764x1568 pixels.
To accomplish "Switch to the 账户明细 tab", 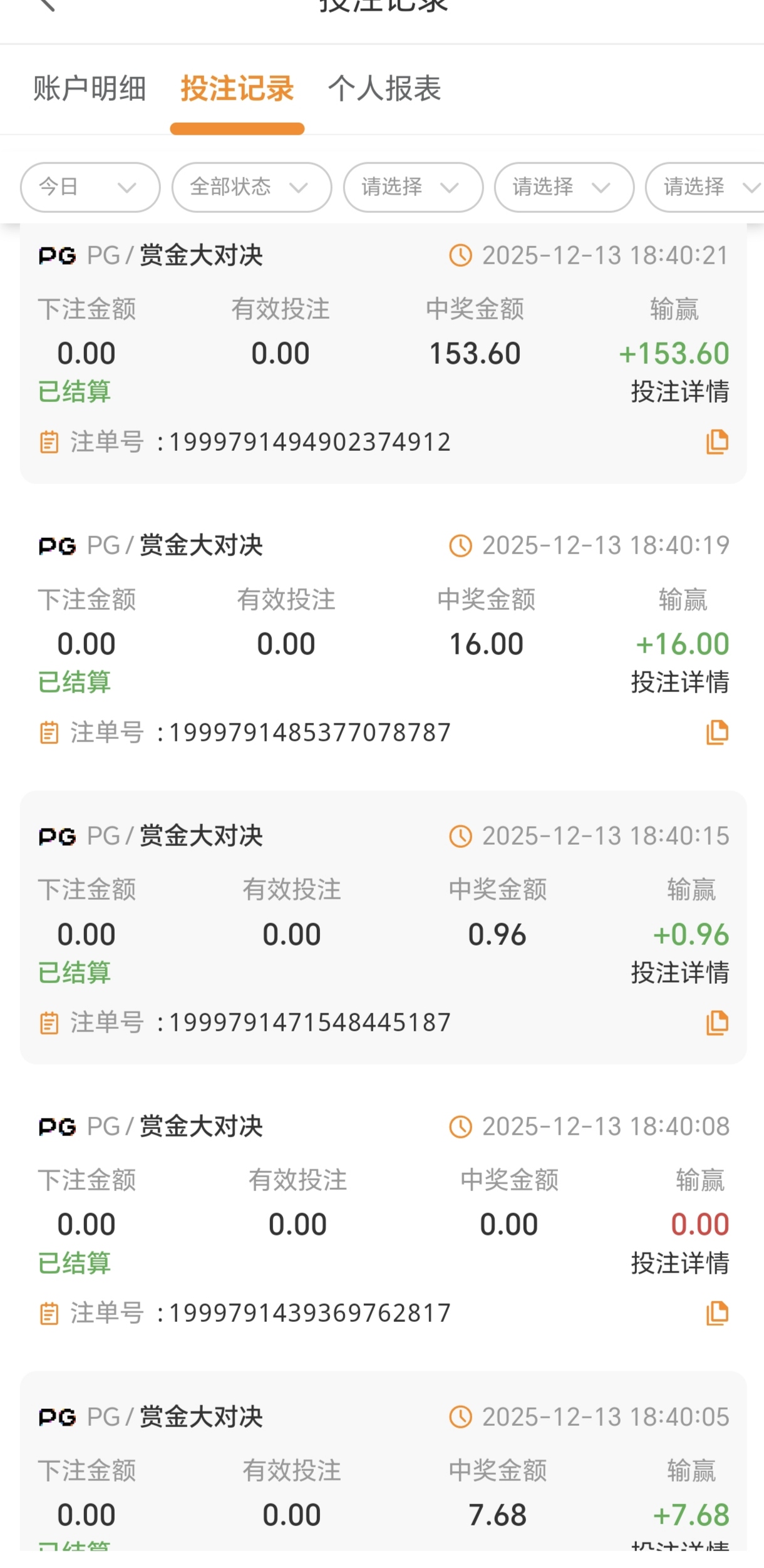I will 90,88.
